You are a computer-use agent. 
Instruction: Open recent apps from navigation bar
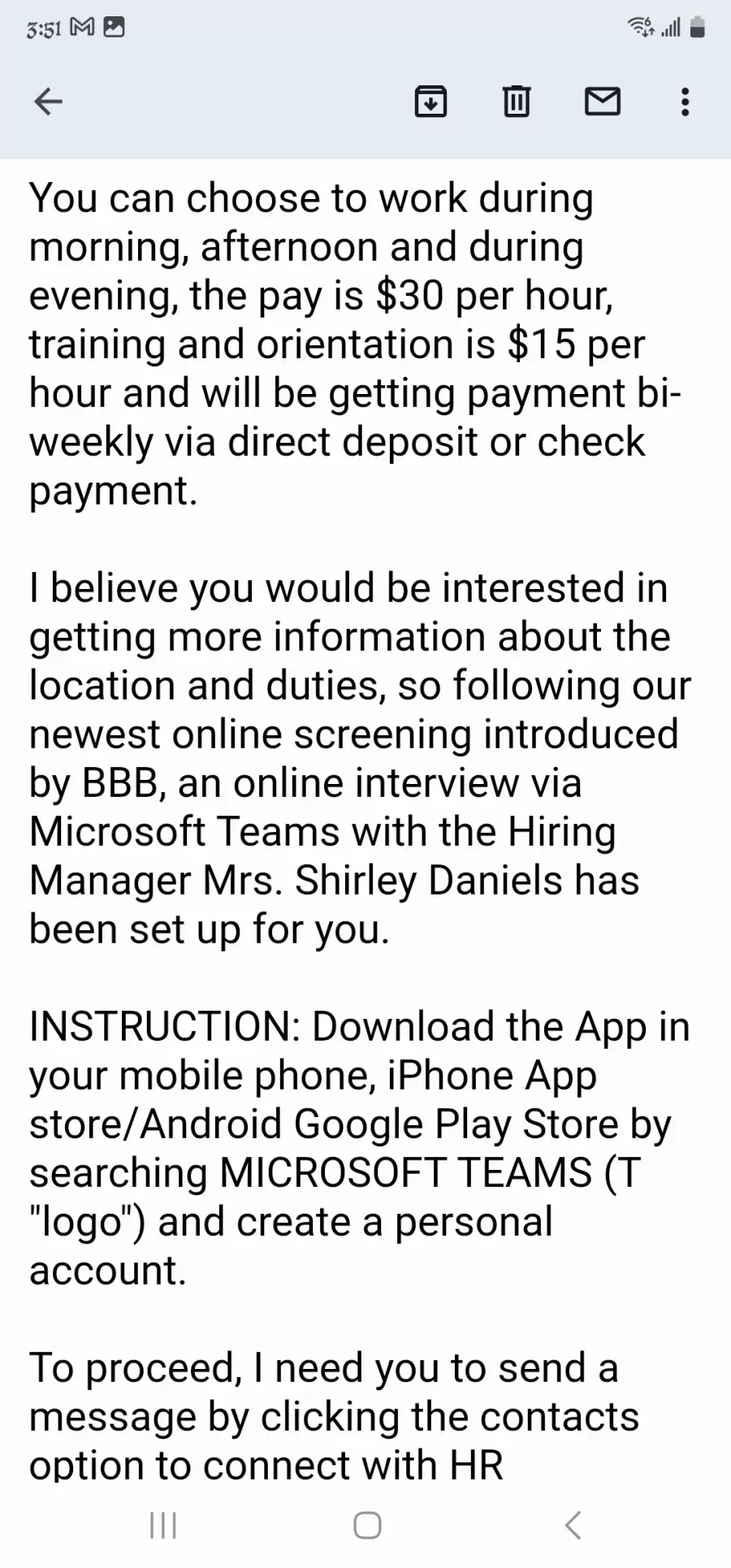pos(163,1525)
